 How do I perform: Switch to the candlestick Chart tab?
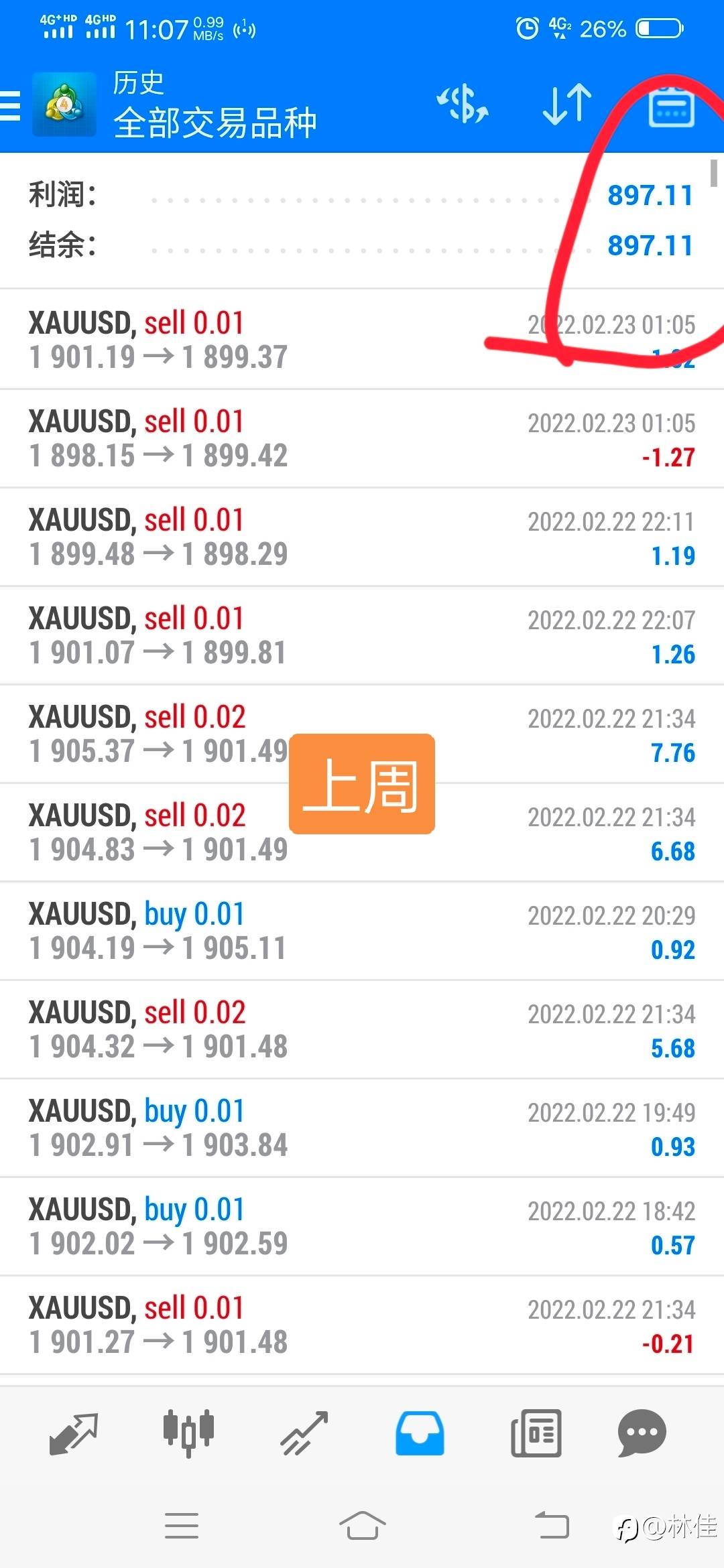[189, 1433]
